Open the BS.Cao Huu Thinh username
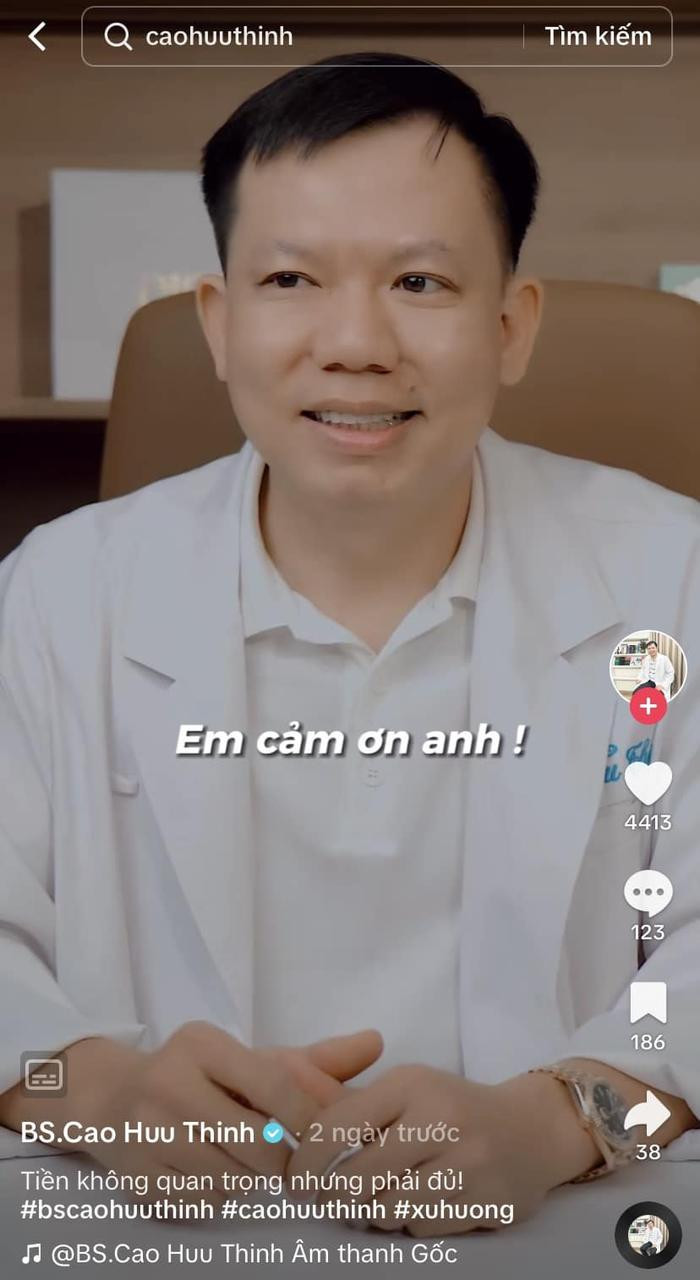 click(x=138, y=1133)
